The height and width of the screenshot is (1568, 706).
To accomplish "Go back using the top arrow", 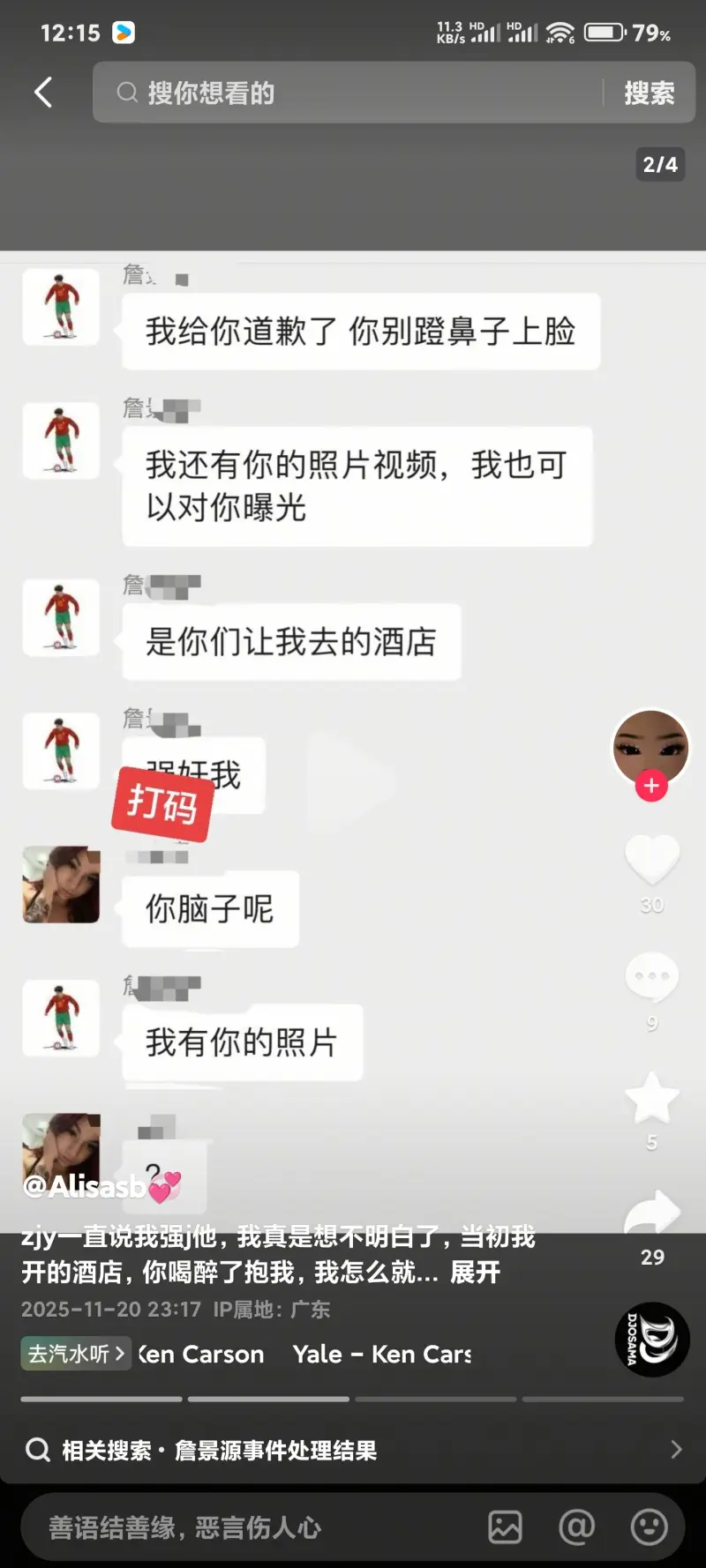I will [43, 92].
